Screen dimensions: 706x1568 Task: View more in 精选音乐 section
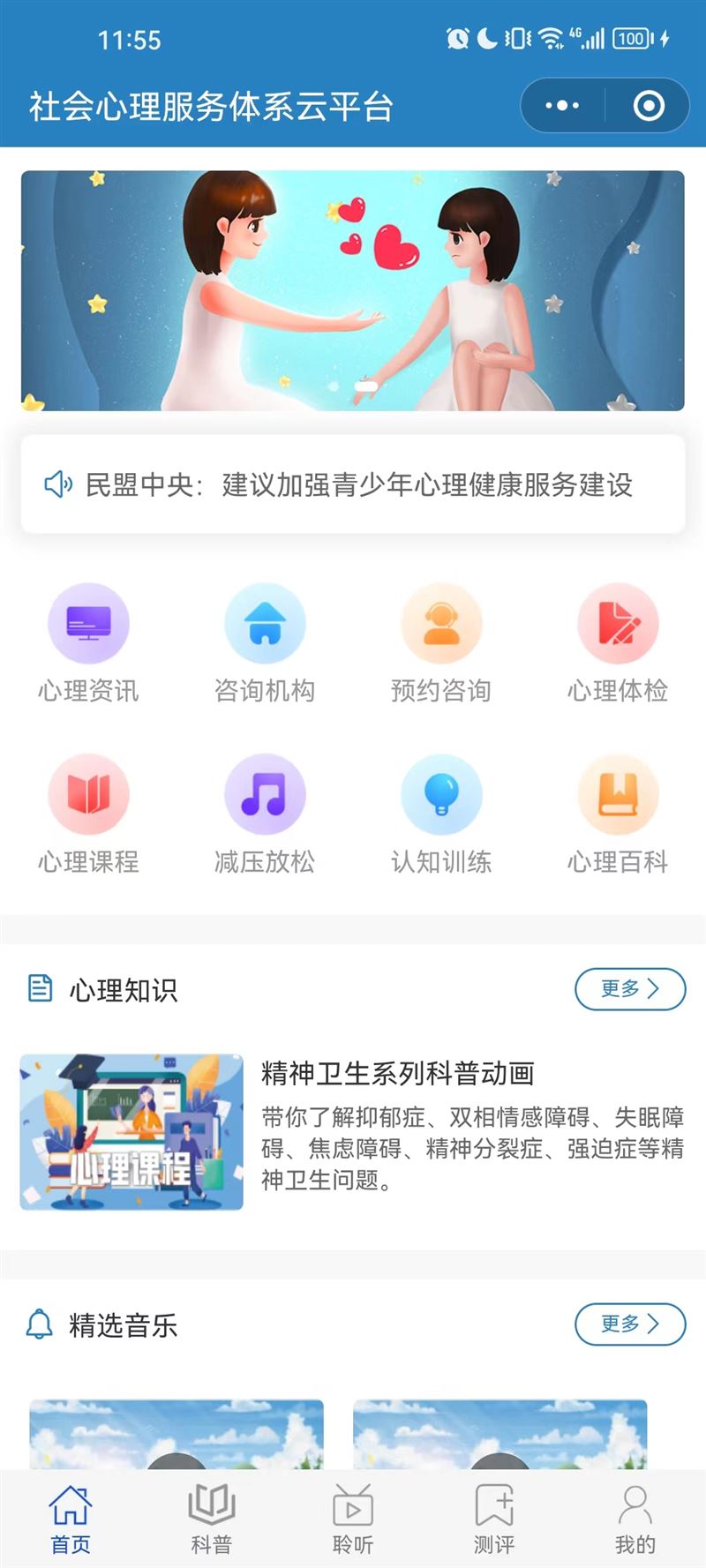coord(629,1324)
